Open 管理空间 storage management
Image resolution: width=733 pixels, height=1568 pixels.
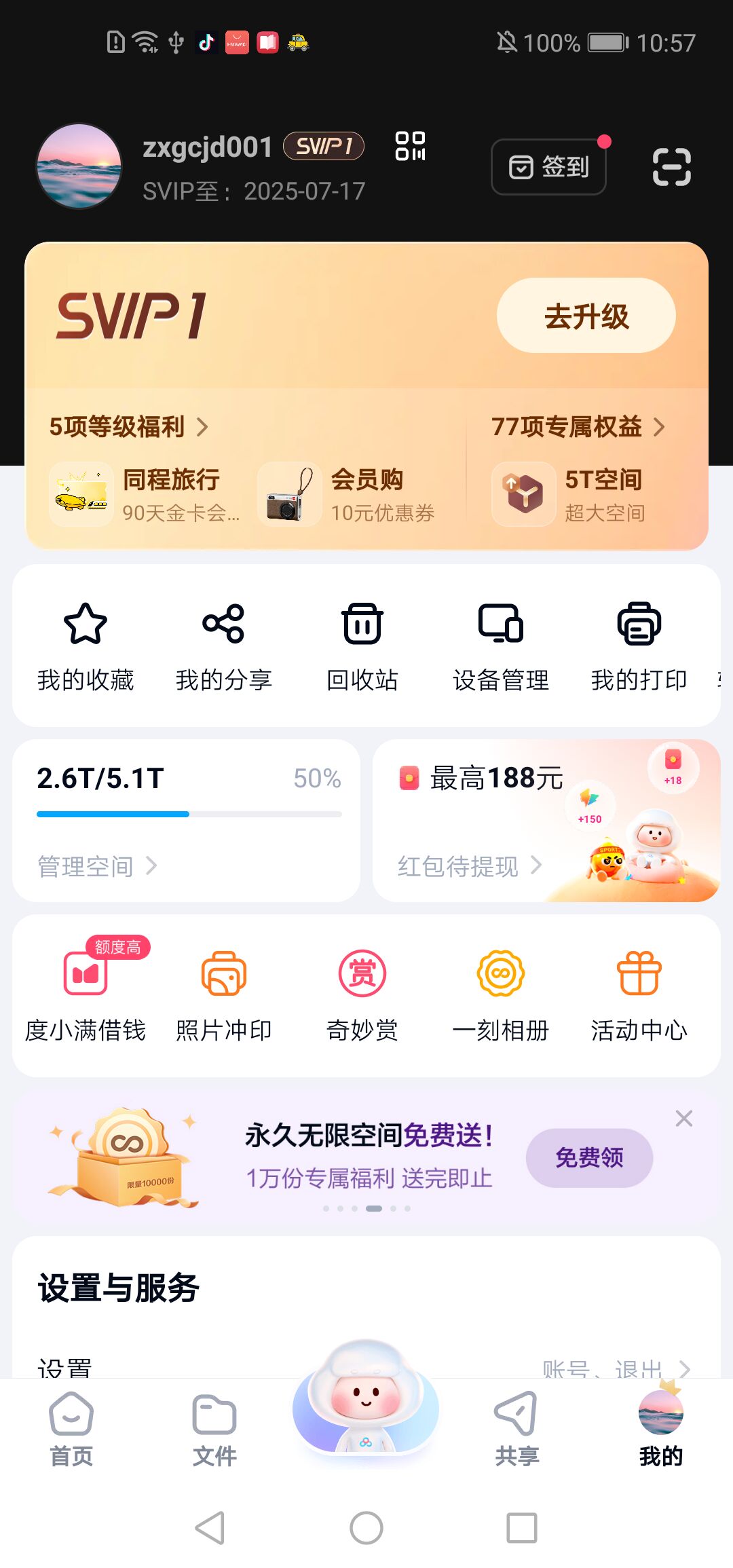coord(96,866)
